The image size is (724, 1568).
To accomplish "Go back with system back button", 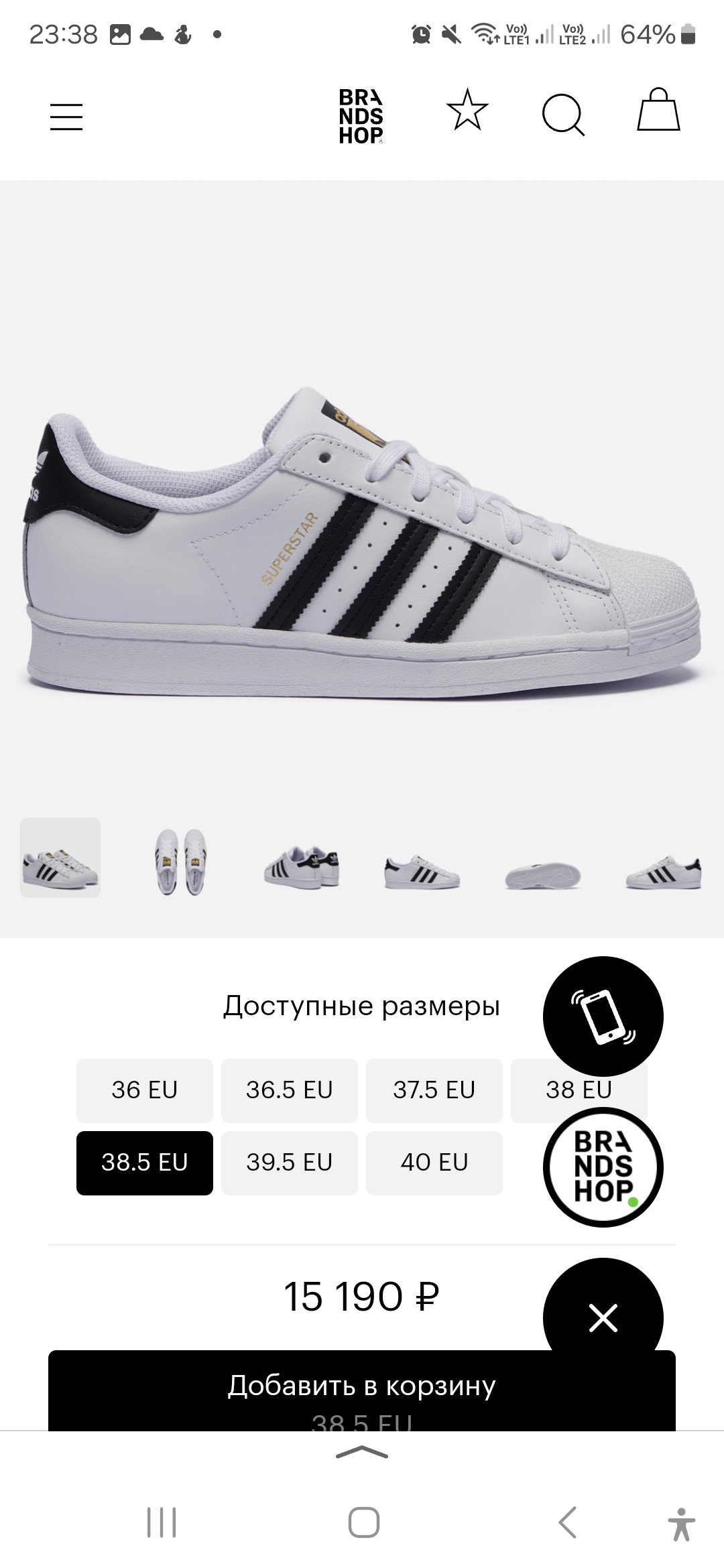I will (x=568, y=1522).
